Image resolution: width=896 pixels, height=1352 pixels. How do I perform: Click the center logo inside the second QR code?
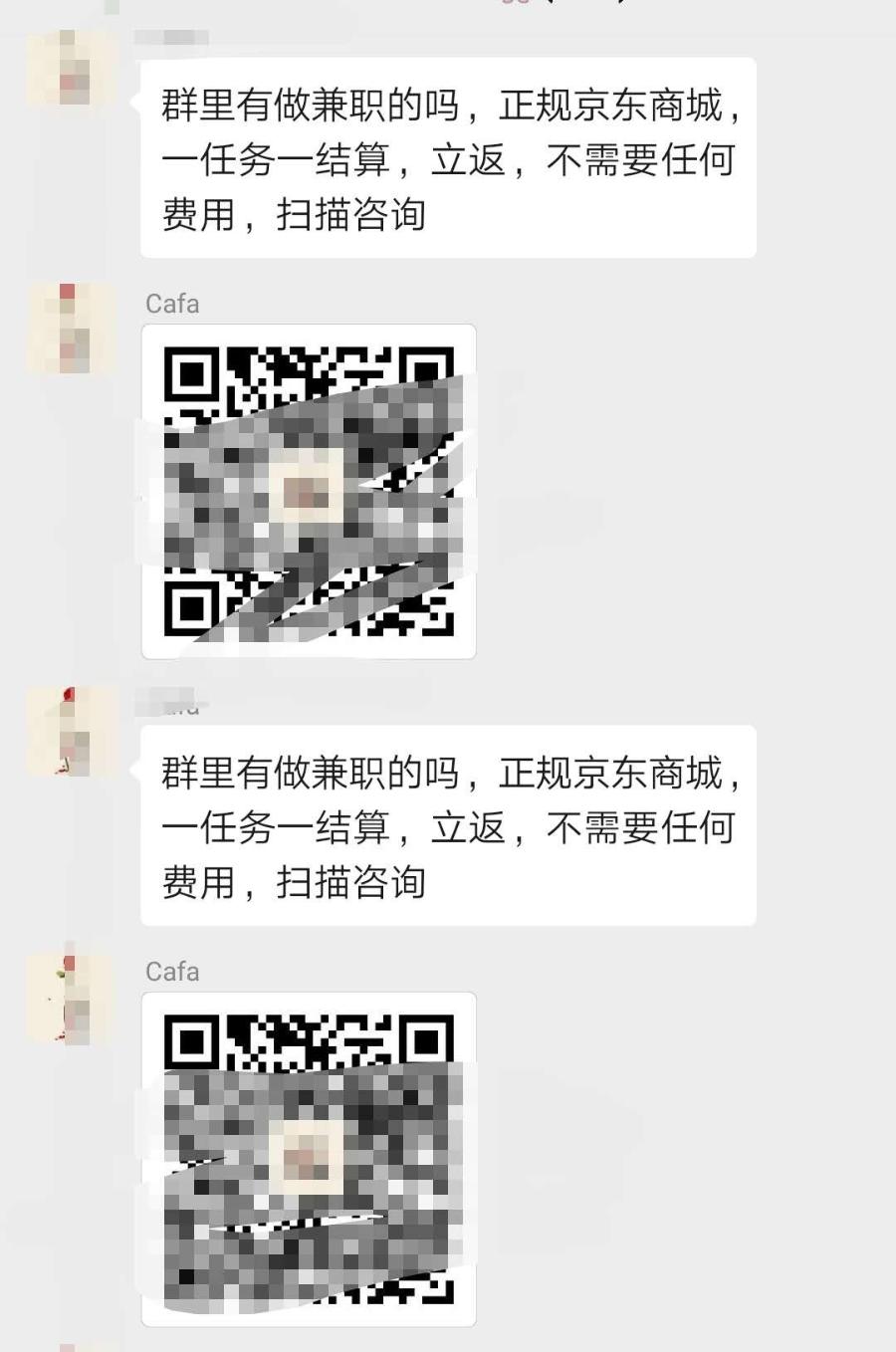[307, 1153]
